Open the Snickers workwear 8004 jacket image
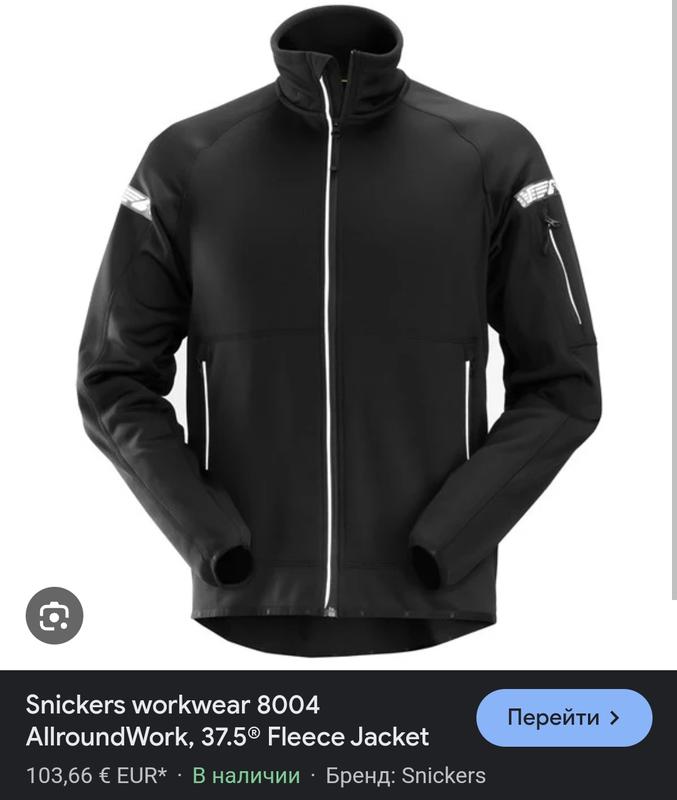The width and height of the screenshot is (677, 800). (338, 330)
